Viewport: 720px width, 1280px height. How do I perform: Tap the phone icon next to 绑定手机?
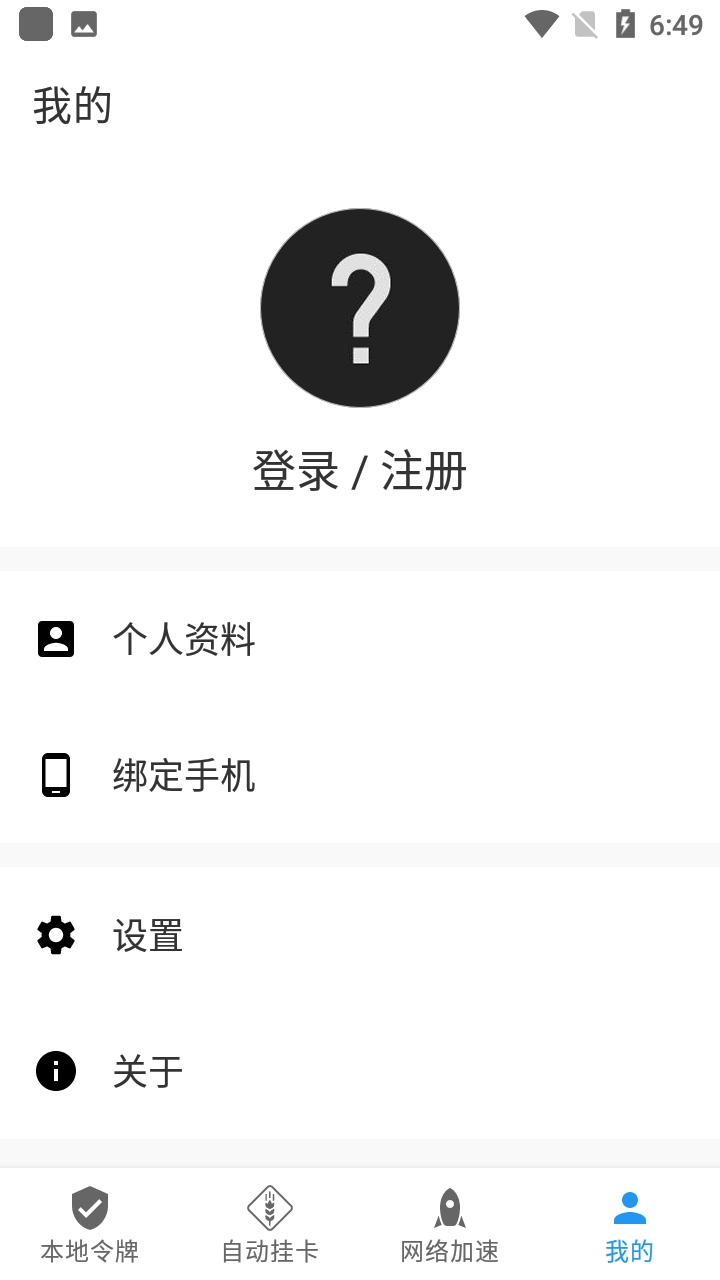click(x=56, y=775)
